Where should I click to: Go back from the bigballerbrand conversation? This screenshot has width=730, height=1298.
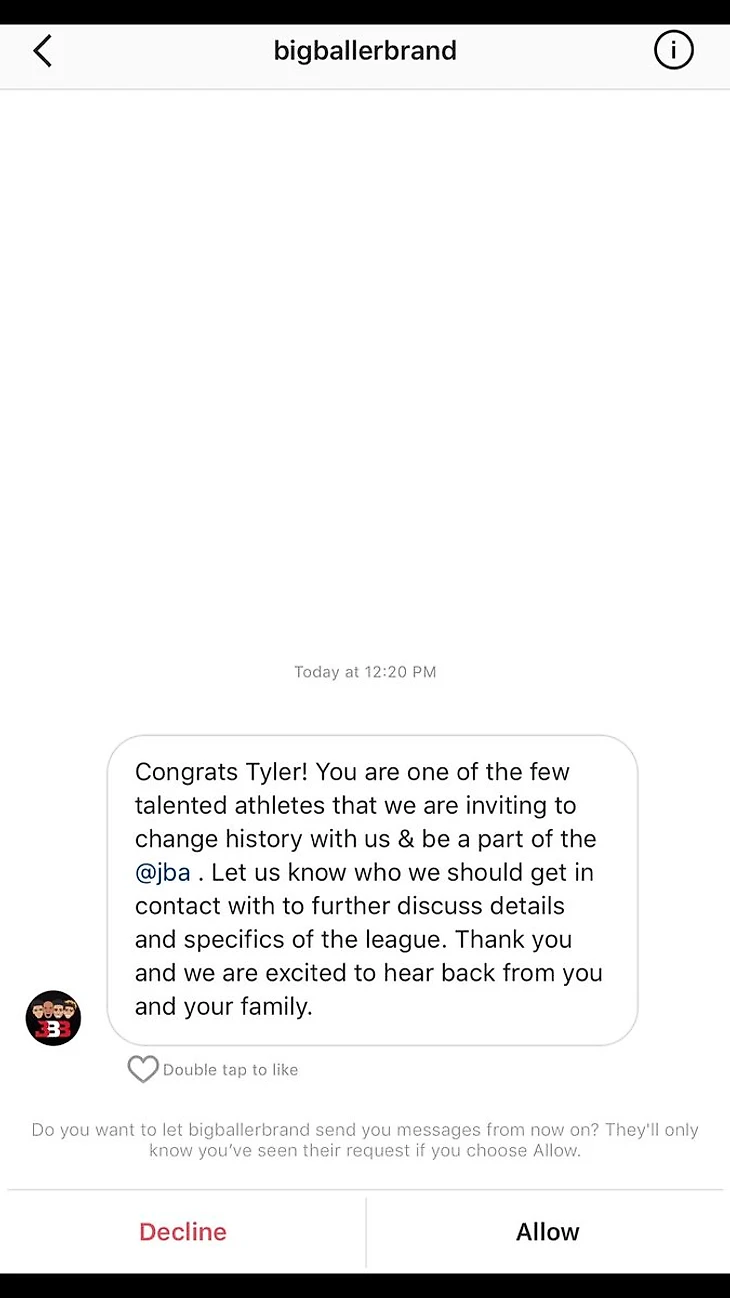42,51
